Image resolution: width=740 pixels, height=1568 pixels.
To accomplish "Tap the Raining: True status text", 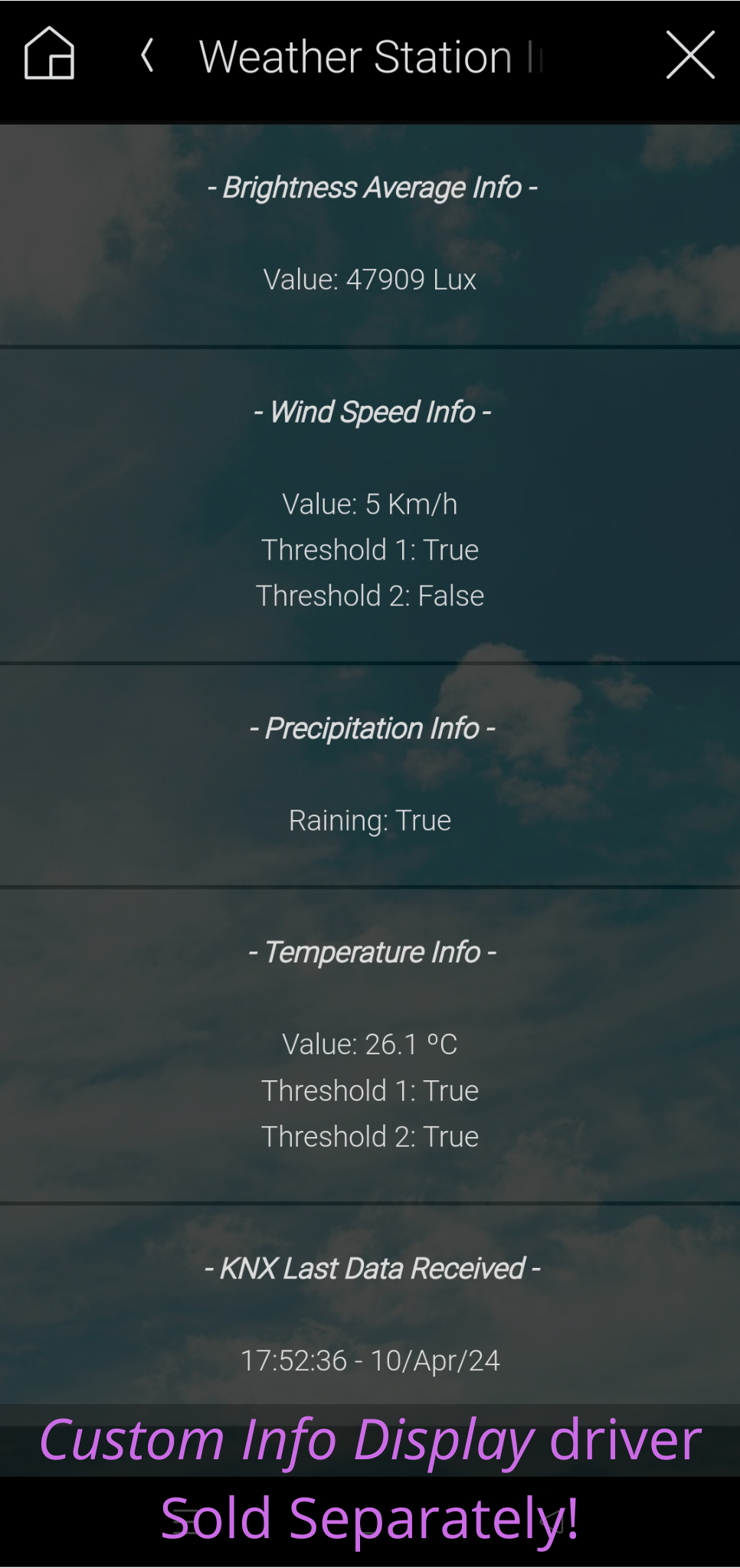I will pyautogui.click(x=370, y=820).
